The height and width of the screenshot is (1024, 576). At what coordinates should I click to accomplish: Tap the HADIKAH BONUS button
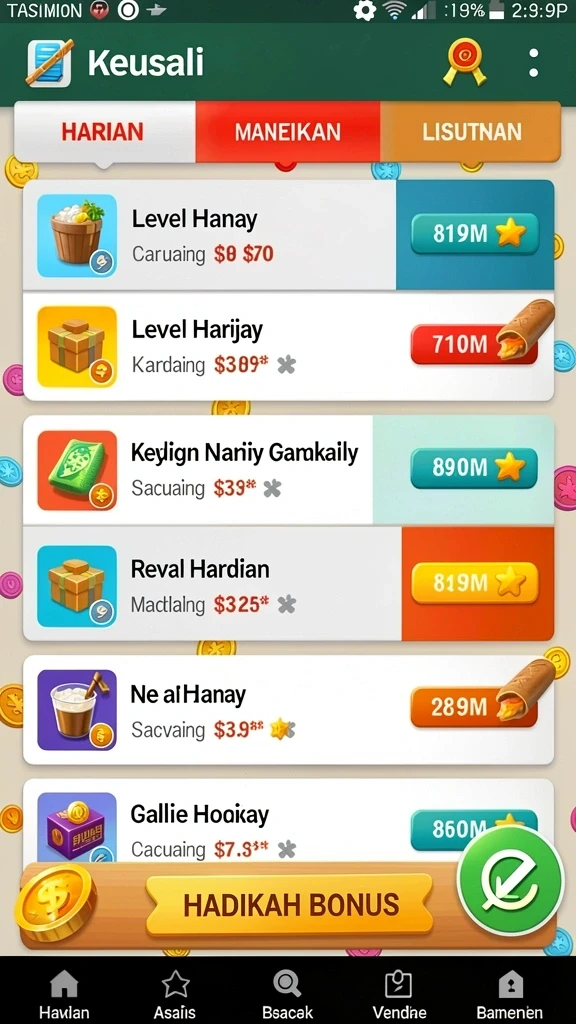tap(290, 904)
